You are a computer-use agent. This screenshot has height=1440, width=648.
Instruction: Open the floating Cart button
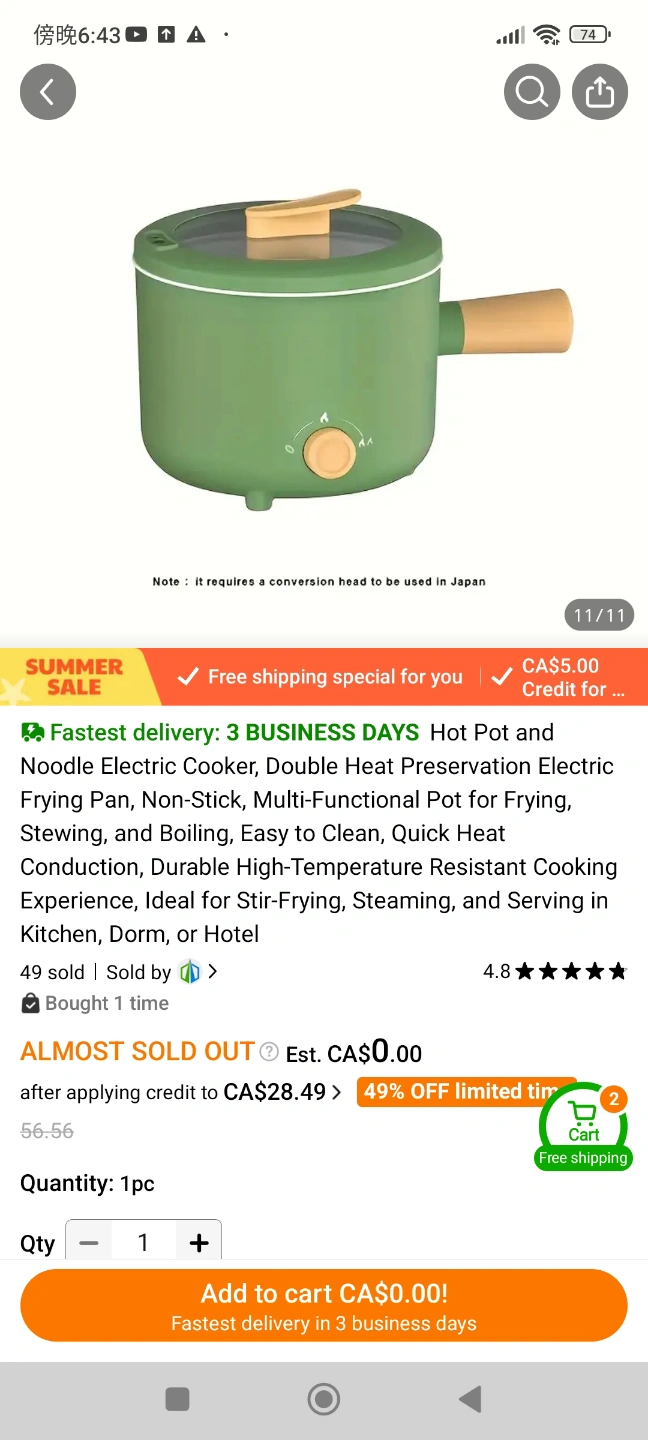(x=584, y=1127)
